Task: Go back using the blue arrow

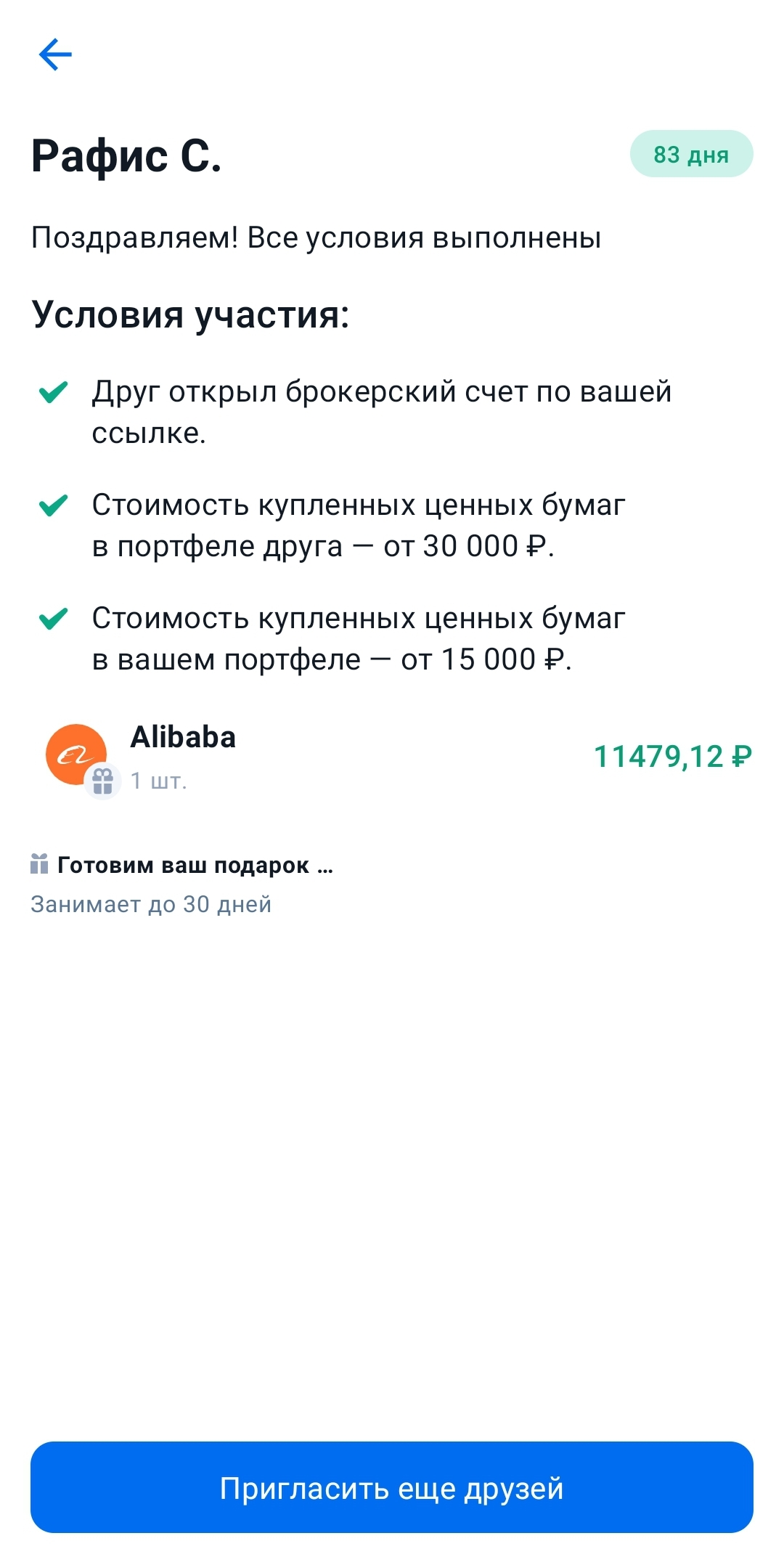Action: coord(55,54)
